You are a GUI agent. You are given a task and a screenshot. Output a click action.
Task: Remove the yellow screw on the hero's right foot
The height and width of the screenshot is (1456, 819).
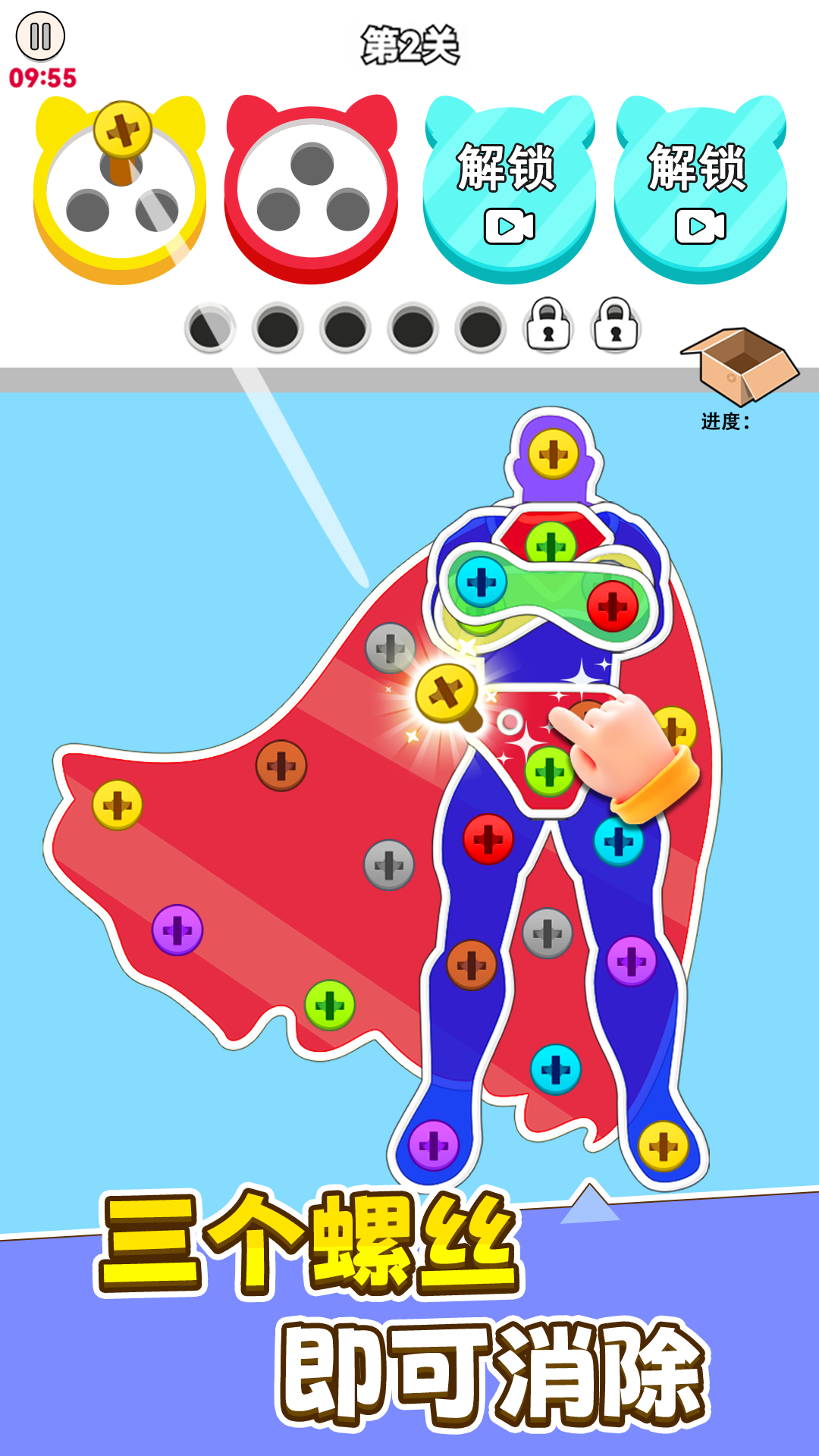664,1146
